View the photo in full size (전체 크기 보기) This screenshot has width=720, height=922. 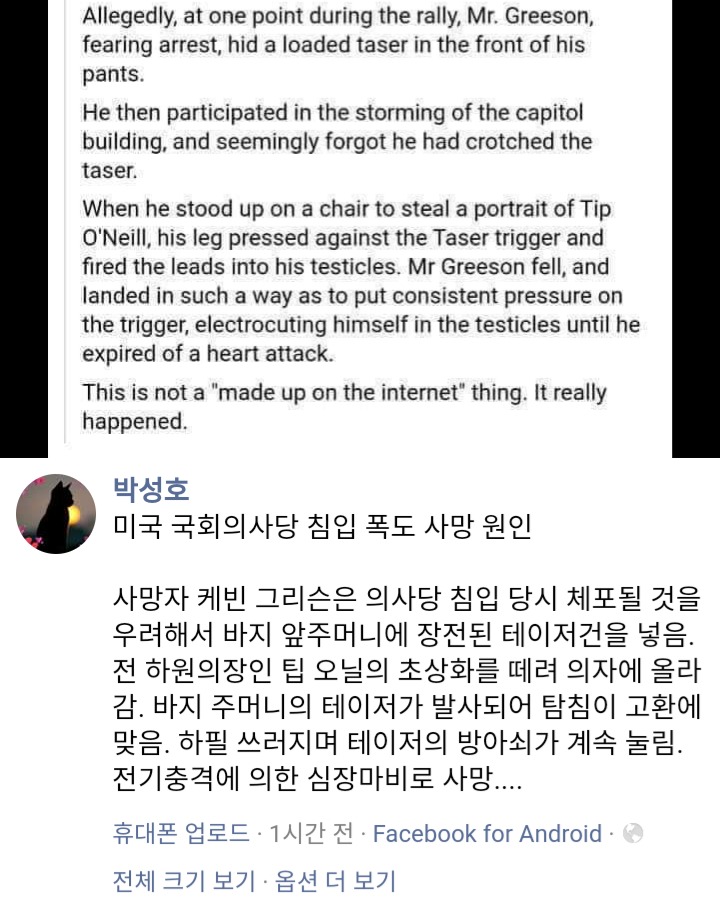tap(183, 881)
